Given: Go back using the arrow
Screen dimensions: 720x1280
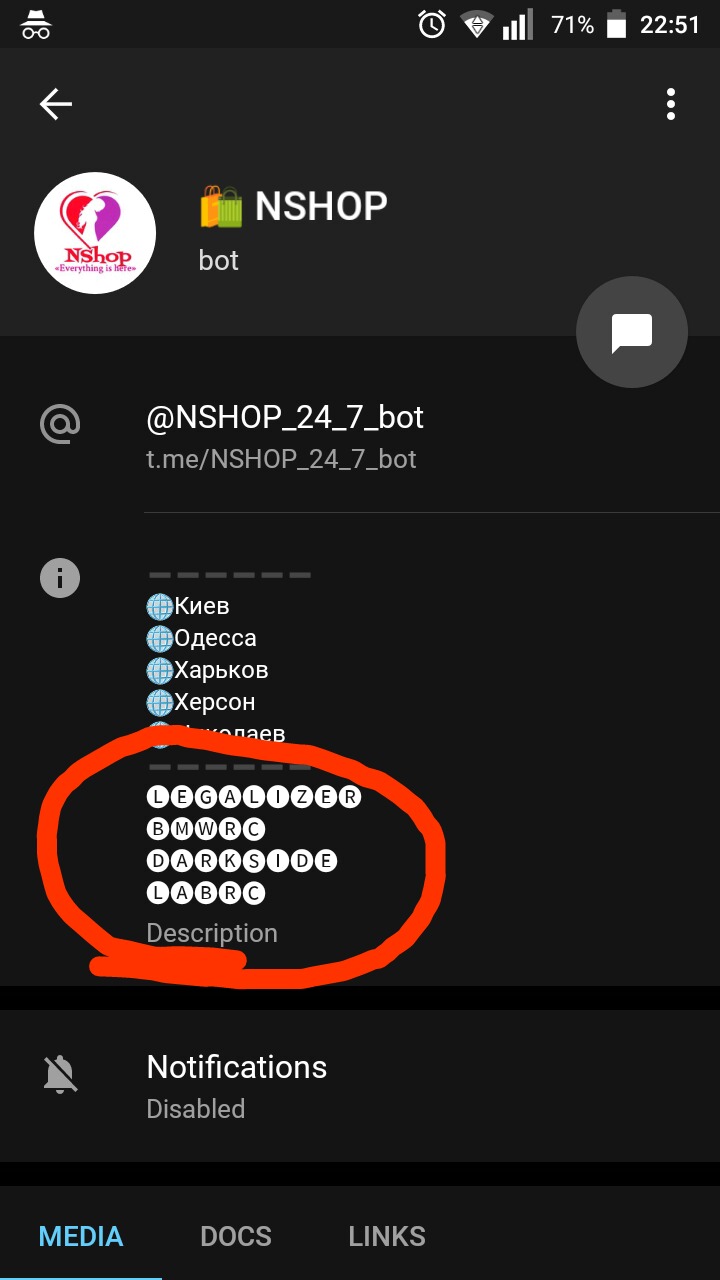Looking at the screenshot, I should click(55, 104).
